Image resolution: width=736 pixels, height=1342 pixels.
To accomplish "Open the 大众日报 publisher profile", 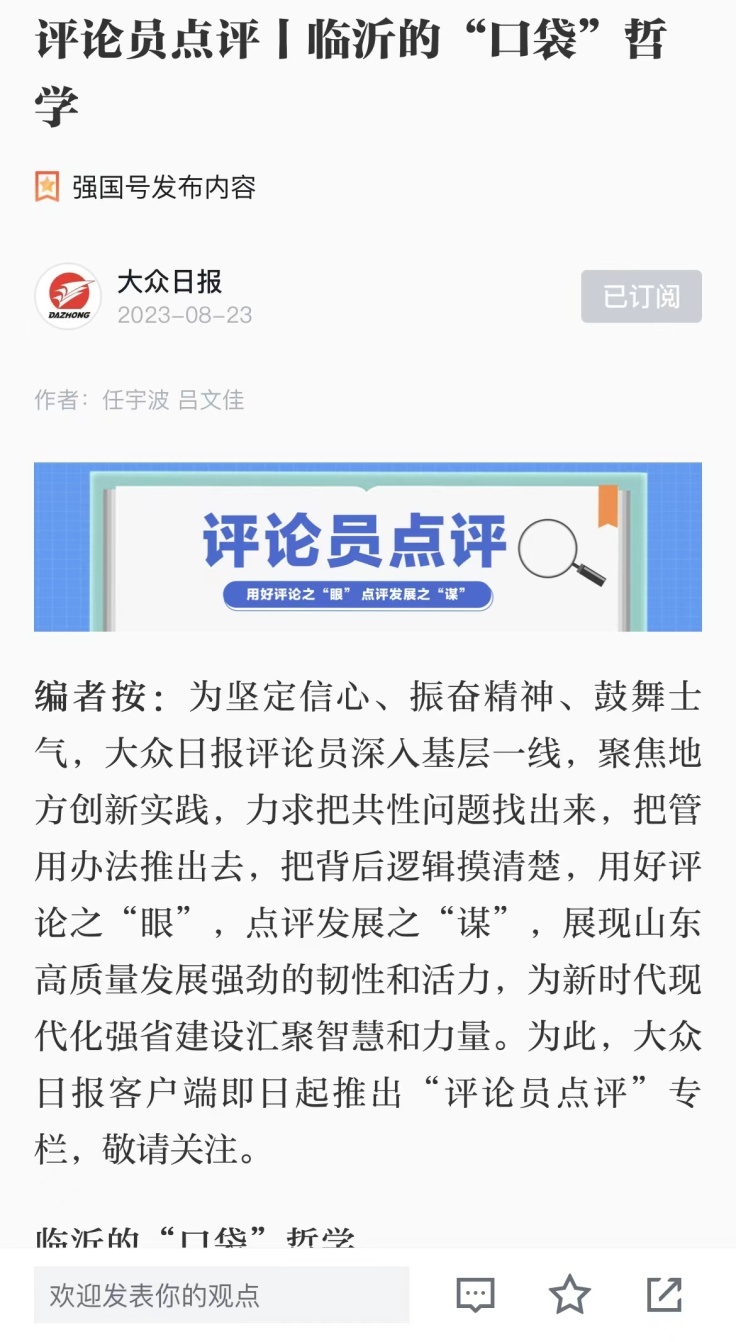I will tap(169, 282).
